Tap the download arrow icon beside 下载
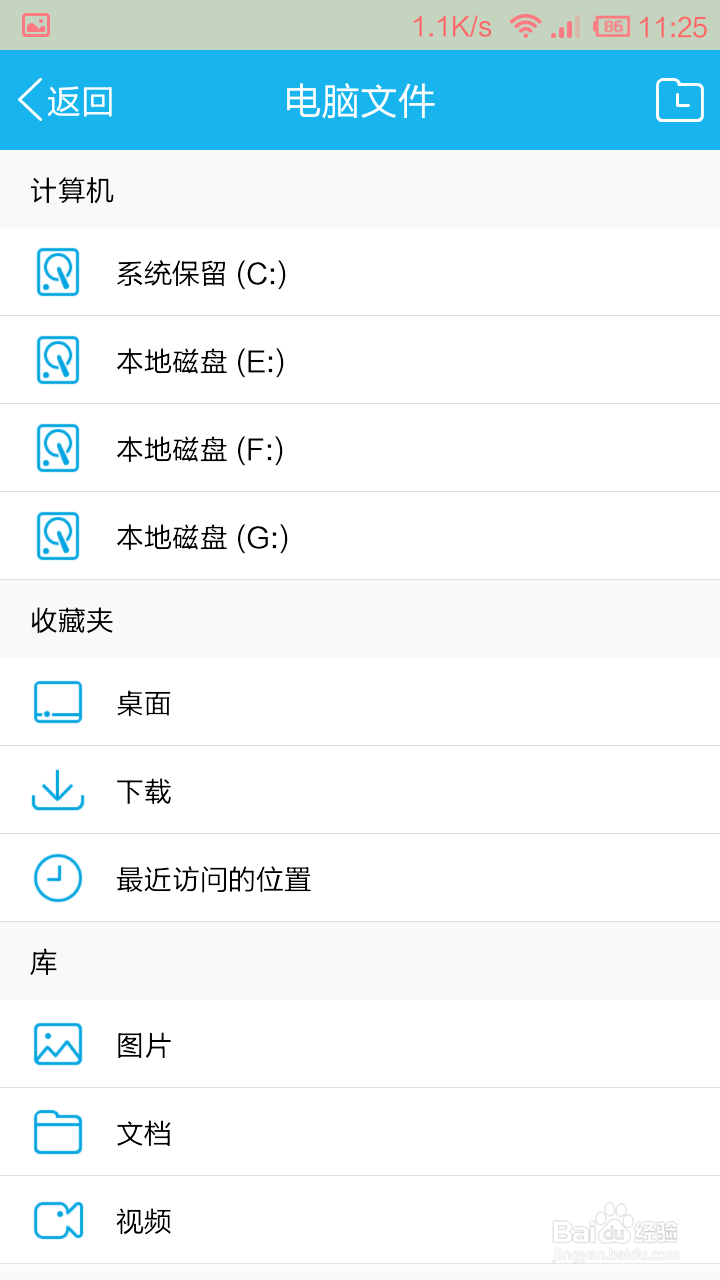The image size is (720, 1280). click(57, 790)
